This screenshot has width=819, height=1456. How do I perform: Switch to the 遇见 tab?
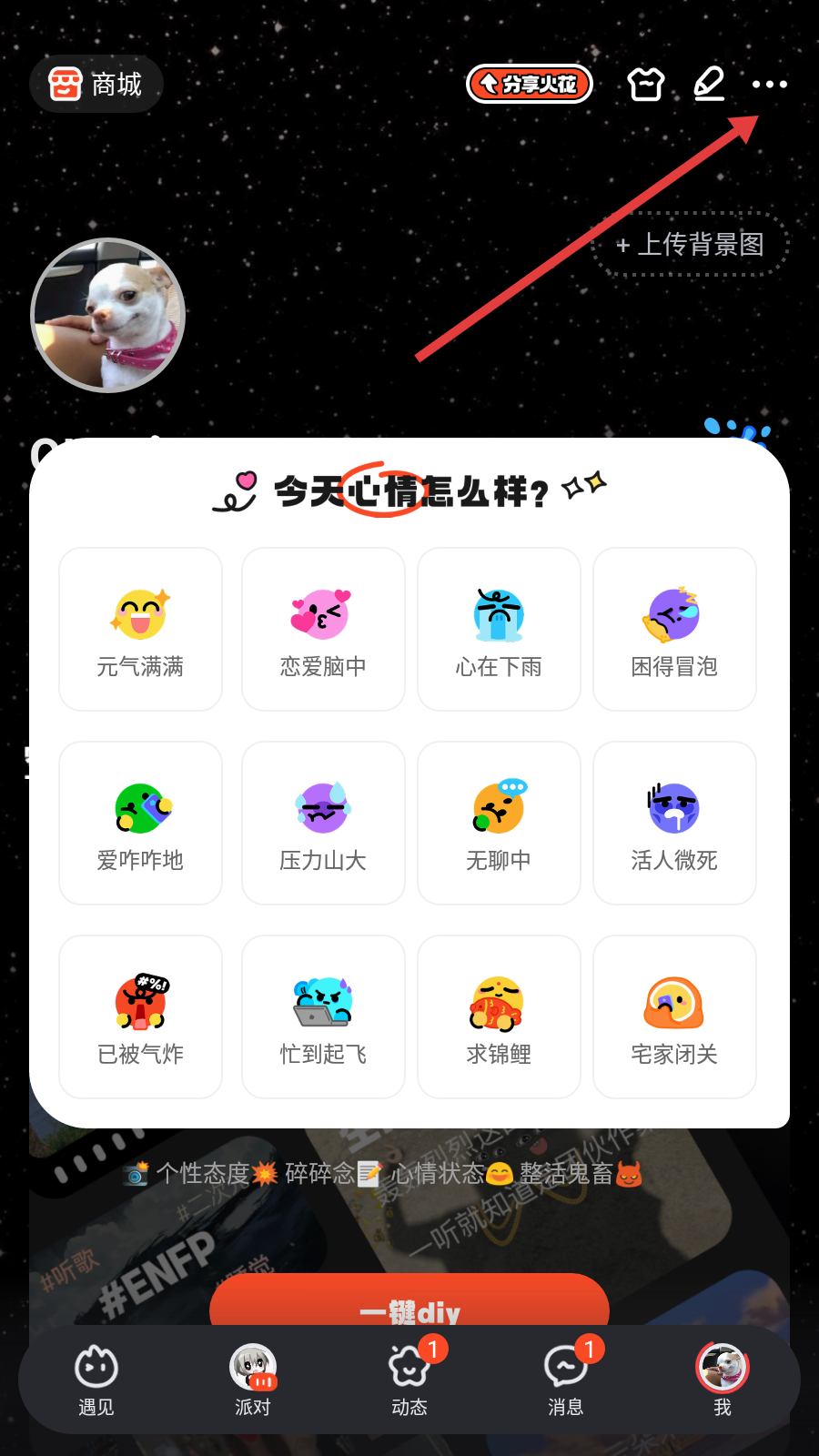pyautogui.click(x=96, y=1380)
